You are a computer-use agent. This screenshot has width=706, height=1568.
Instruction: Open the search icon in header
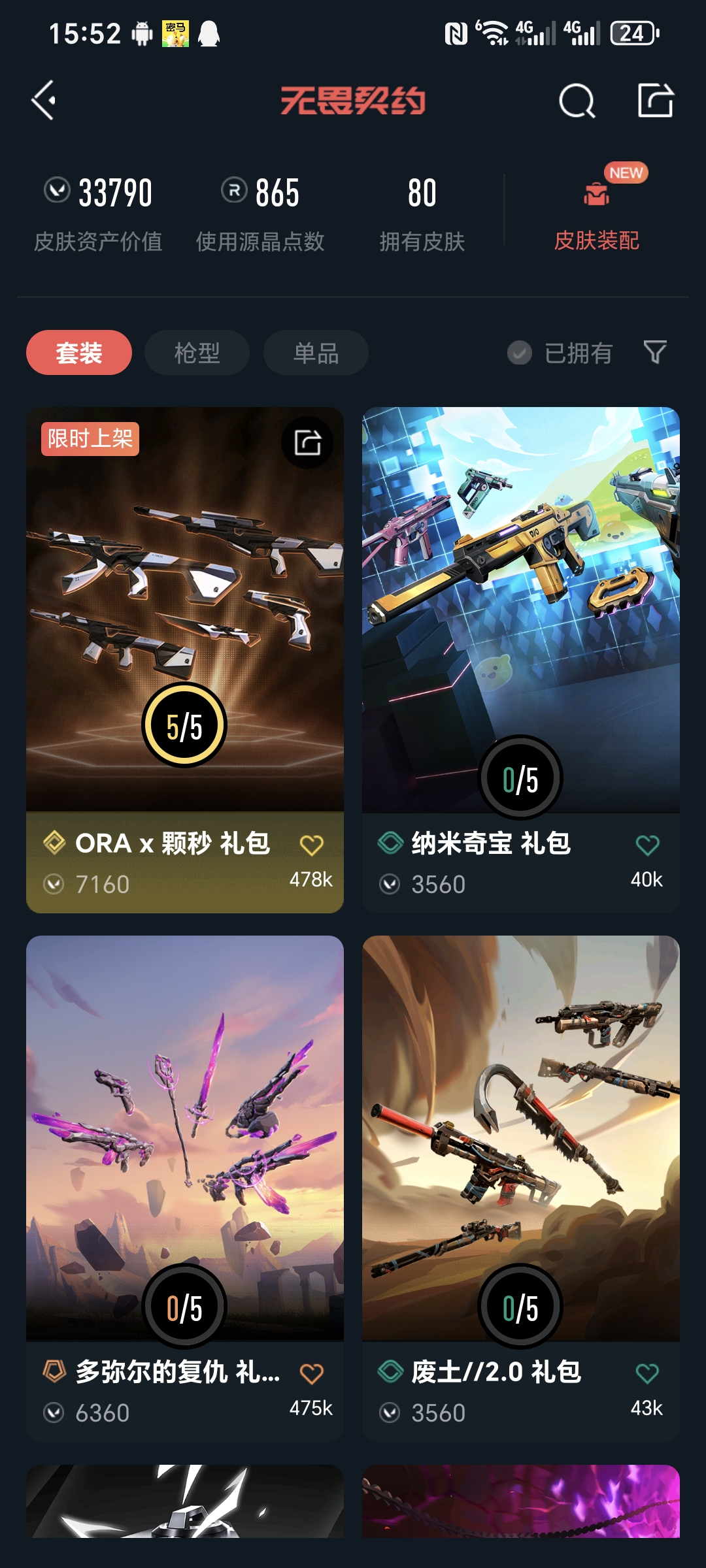click(x=577, y=101)
